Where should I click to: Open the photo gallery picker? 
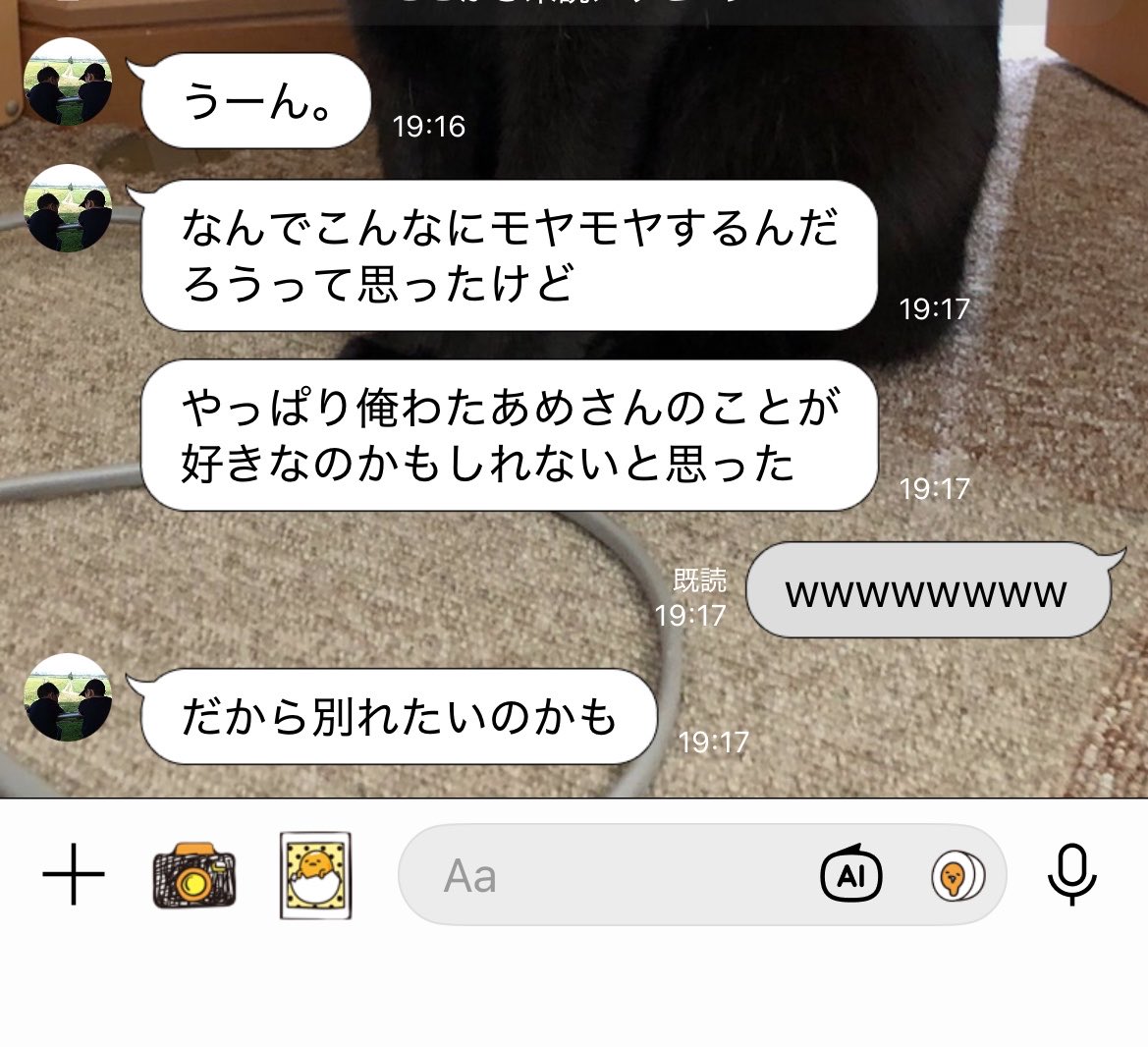[315, 874]
